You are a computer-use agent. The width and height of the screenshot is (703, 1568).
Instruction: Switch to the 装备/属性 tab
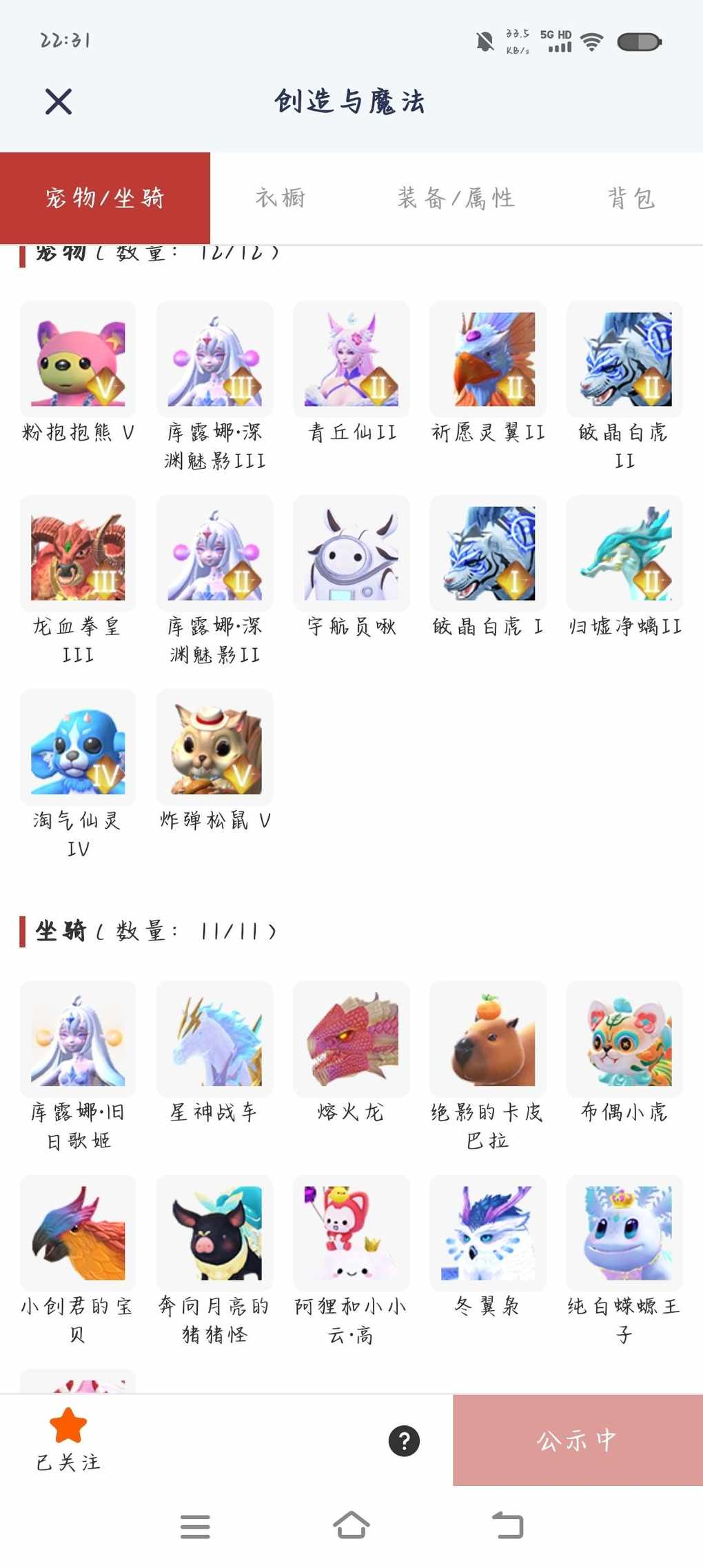tap(456, 199)
